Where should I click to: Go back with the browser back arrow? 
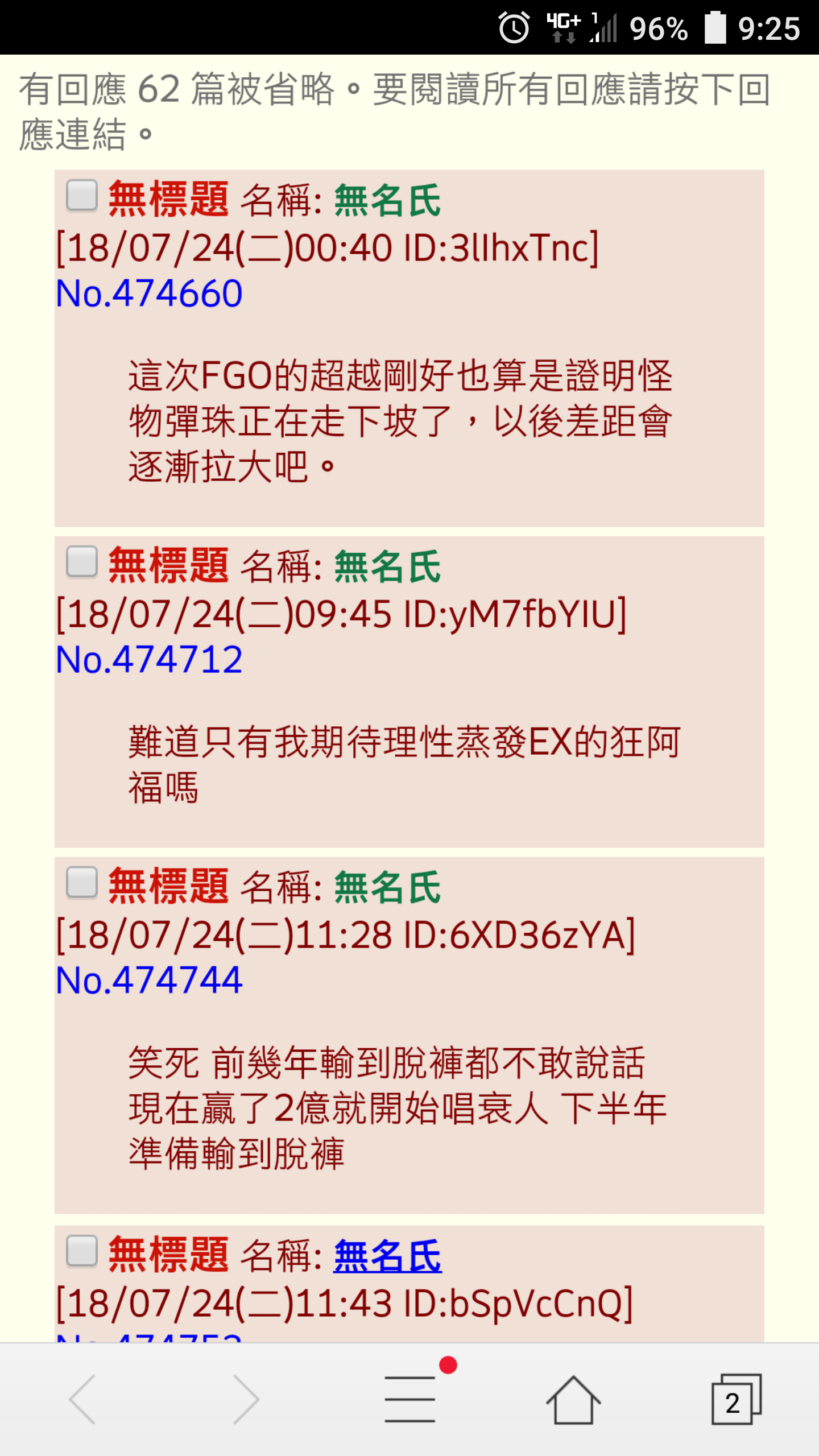click(x=82, y=1400)
